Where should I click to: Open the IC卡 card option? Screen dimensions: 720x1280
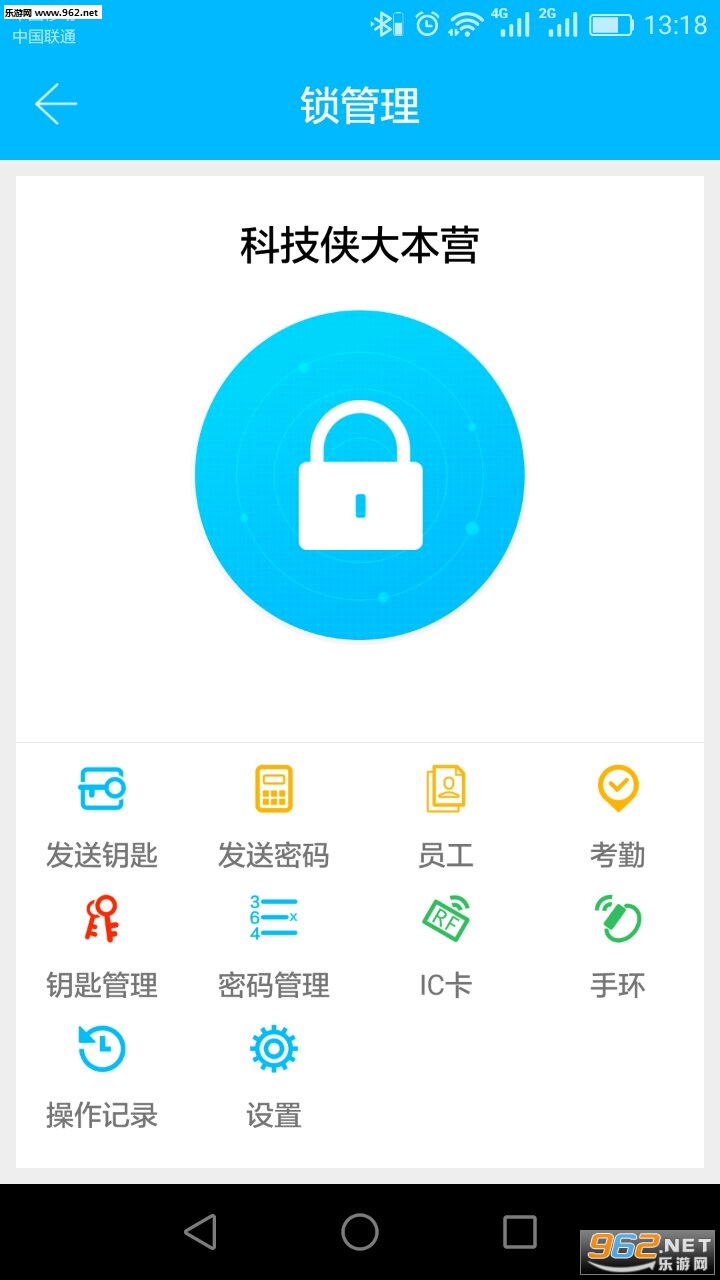[446, 946]
